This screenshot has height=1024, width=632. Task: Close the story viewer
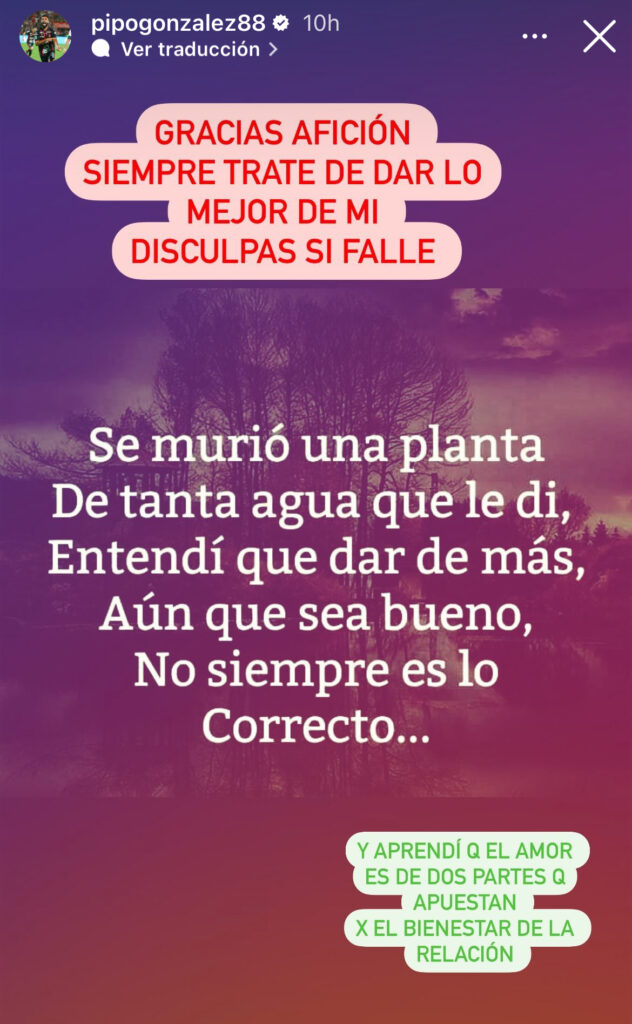pos(599,37)
